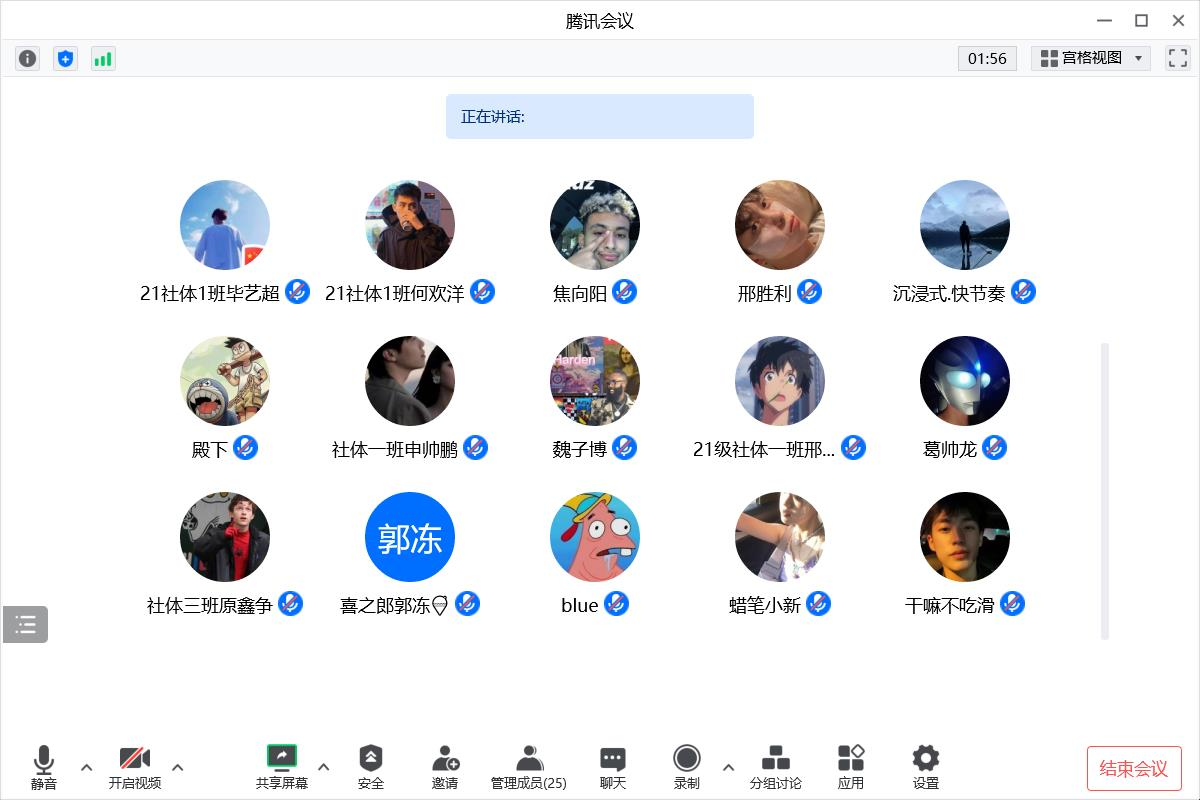This screenshot has height=800, width=1200.
Task: Mute the microphone with 静音
Action: [x=43, y=767]
